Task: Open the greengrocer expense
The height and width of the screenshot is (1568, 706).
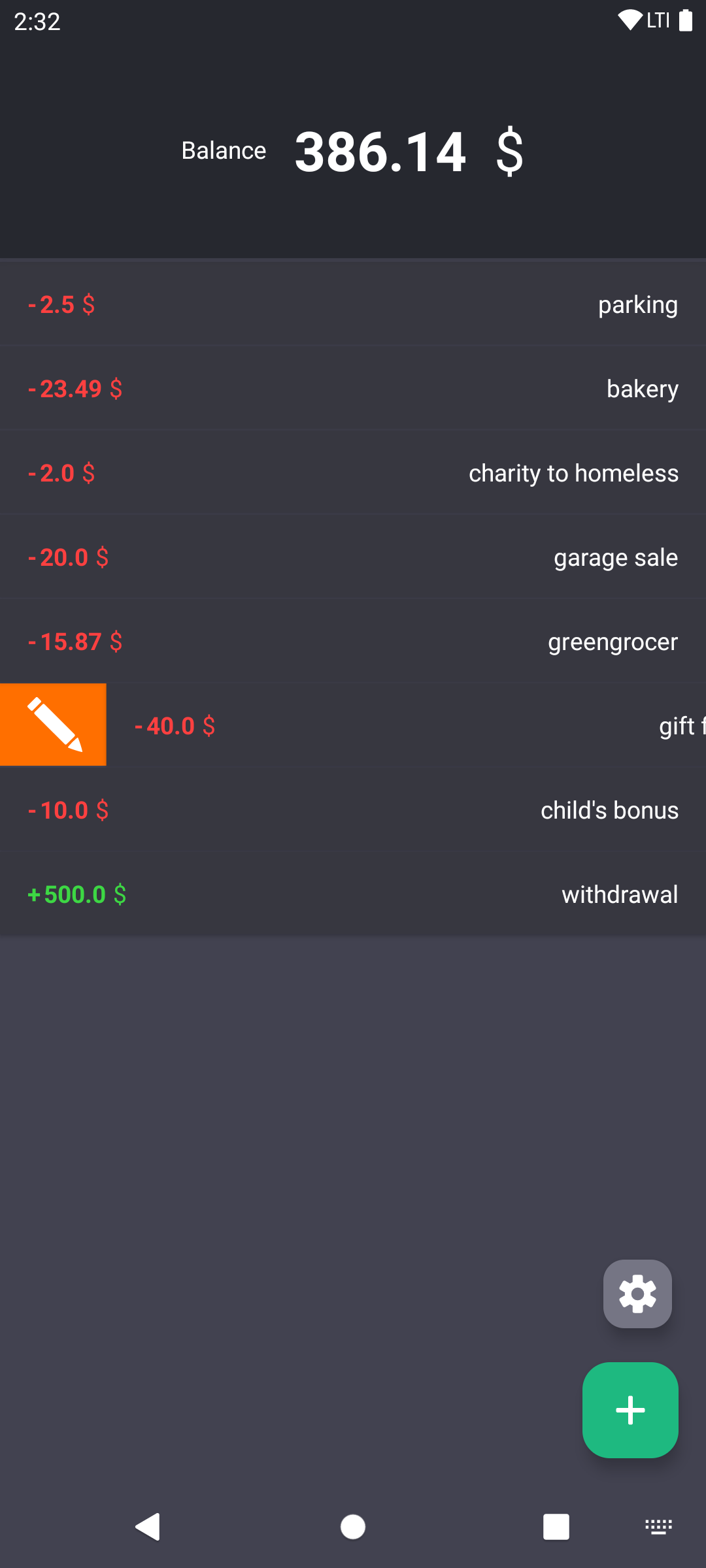Action: (x=353, y=642)
